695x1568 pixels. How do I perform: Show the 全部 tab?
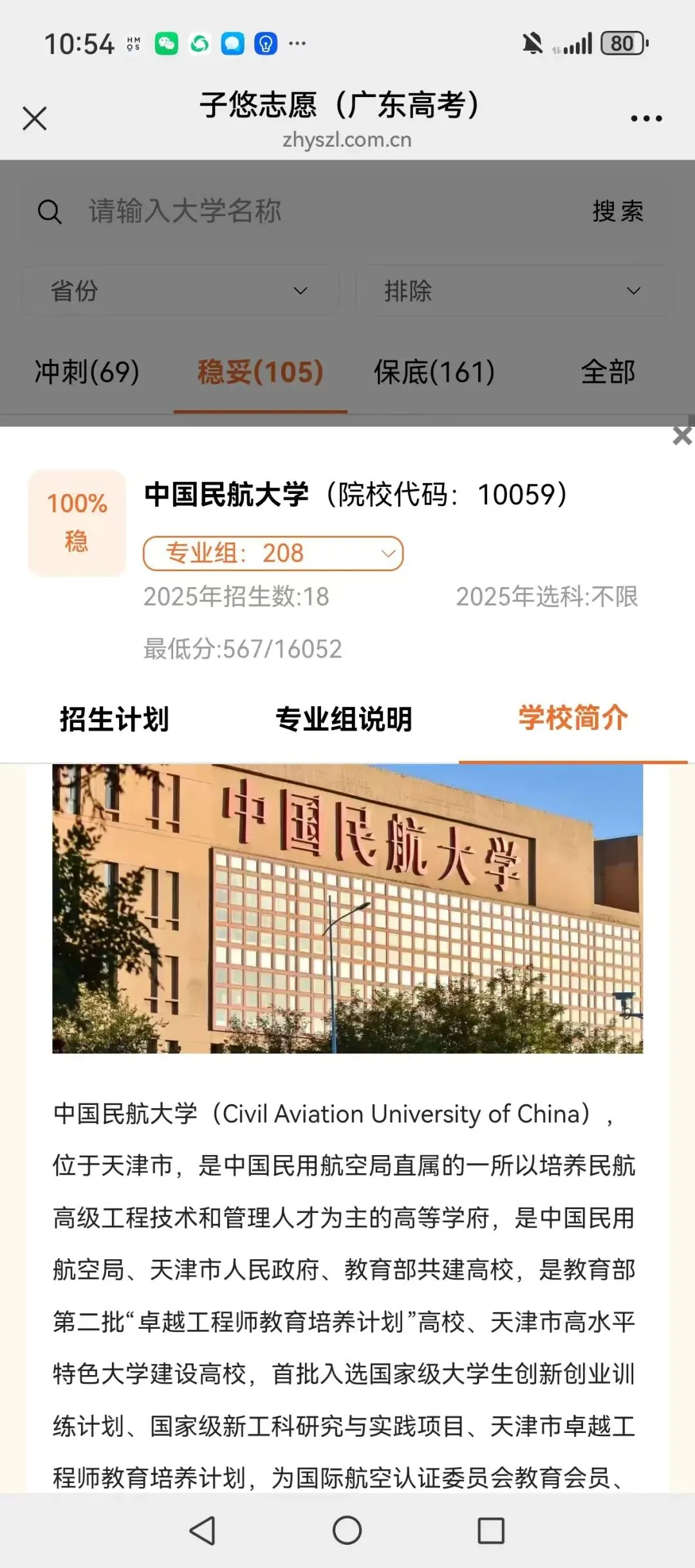[x=607, y=372]
